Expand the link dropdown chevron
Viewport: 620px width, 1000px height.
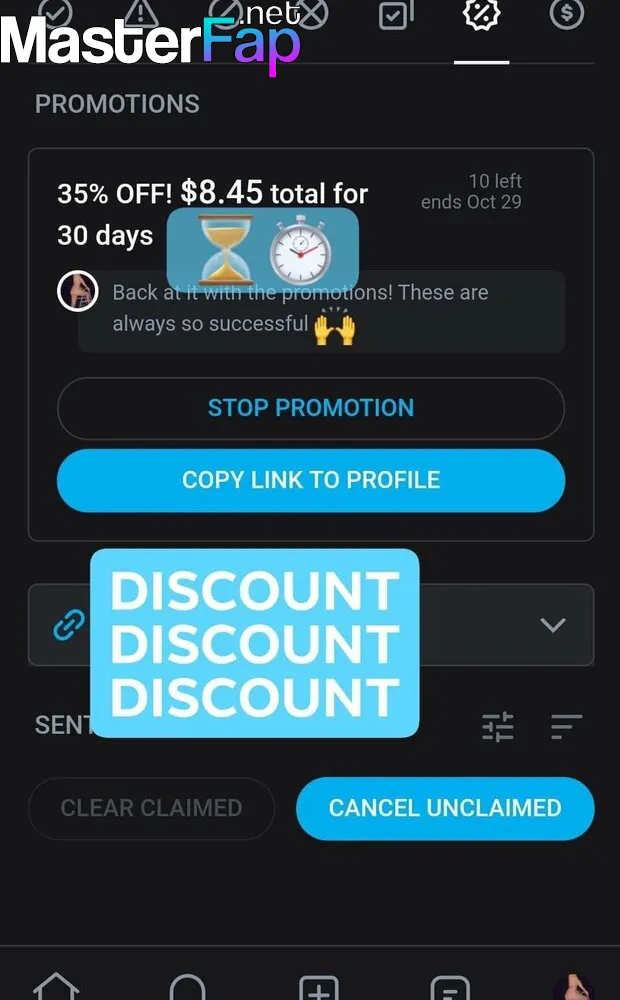click(552, 624)
